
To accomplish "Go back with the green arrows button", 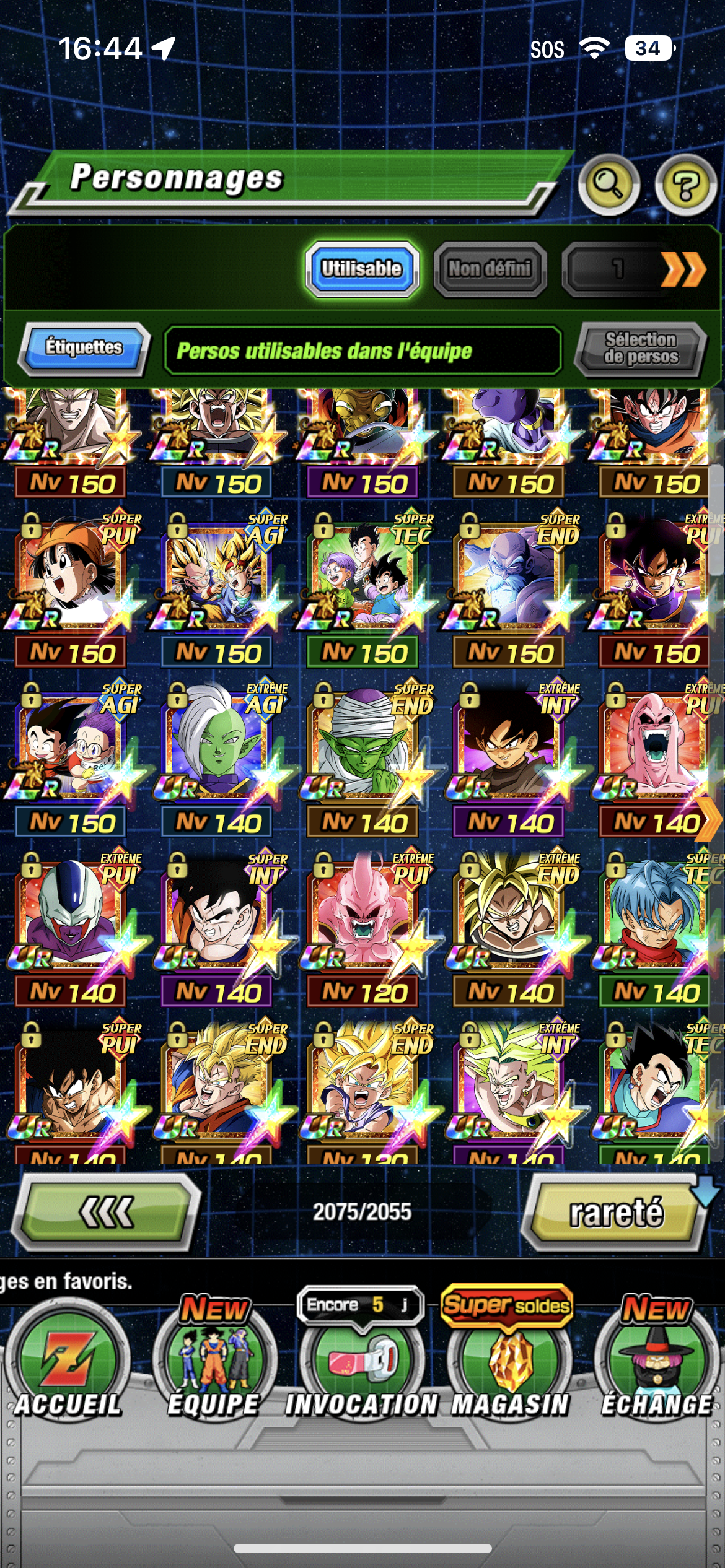I will coord(106,1212).
